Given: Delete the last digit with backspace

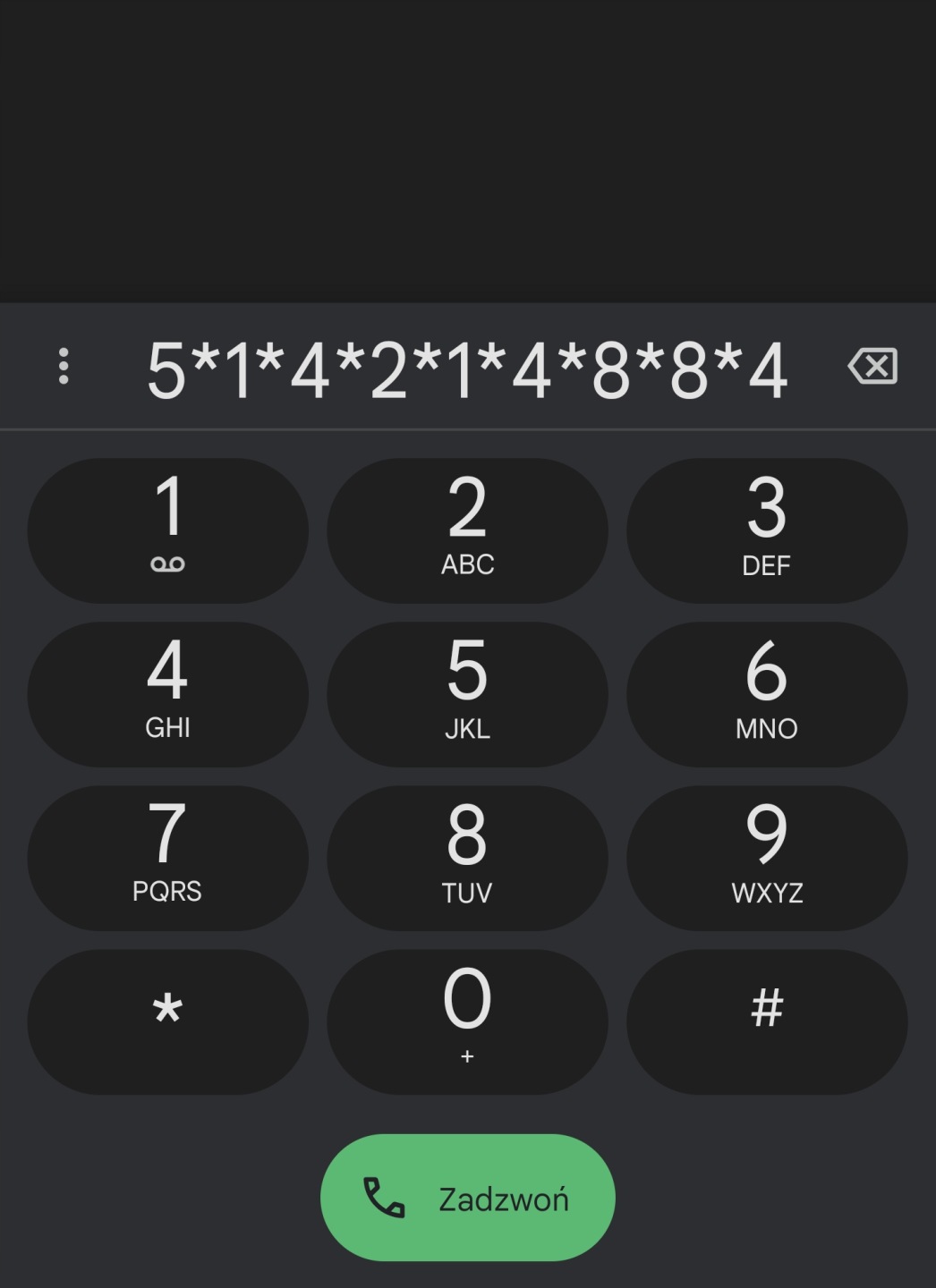Looking at the screenshot, I should [872, 367].
